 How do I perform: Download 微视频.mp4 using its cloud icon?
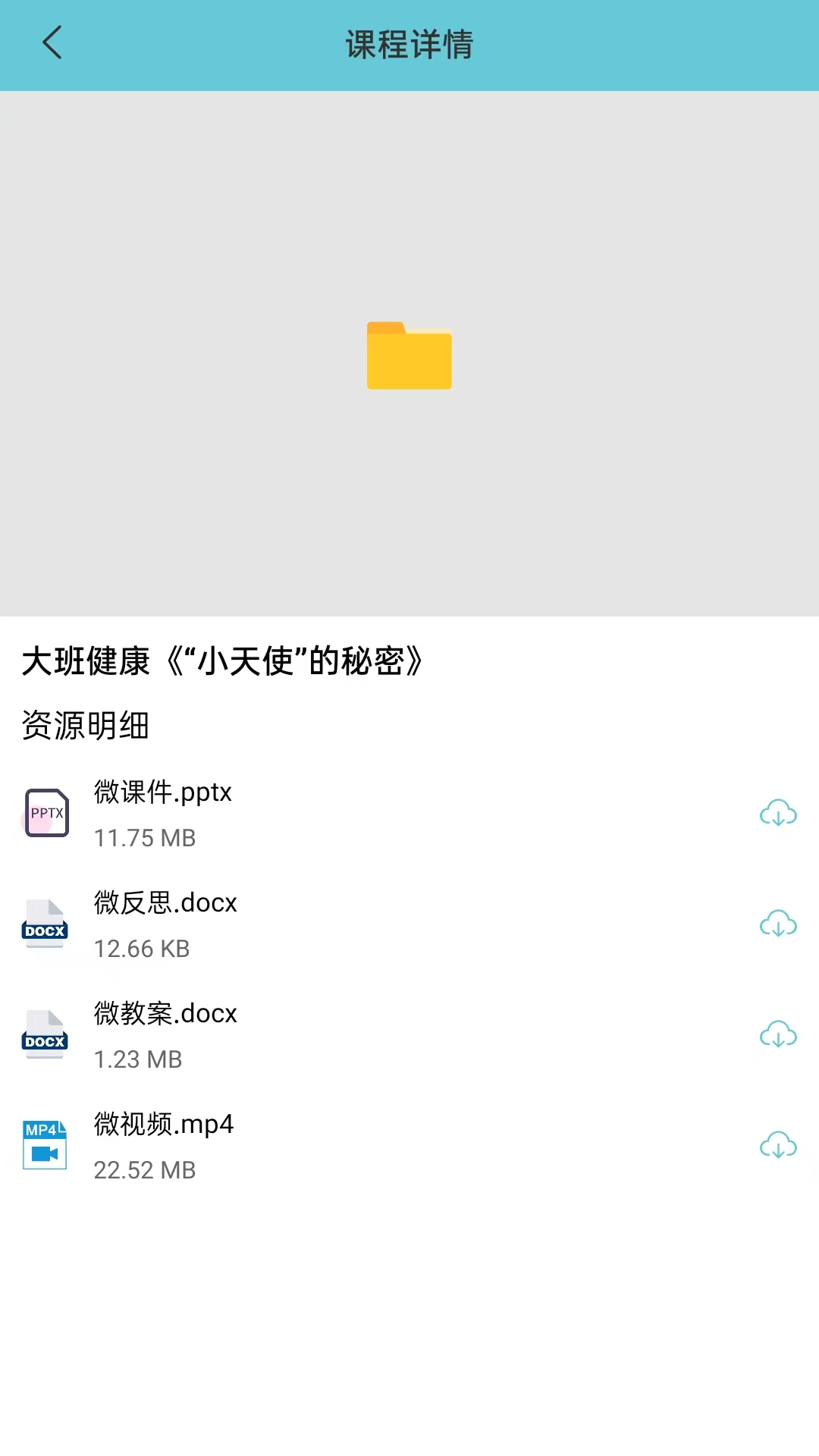[x=778, y=1147]
